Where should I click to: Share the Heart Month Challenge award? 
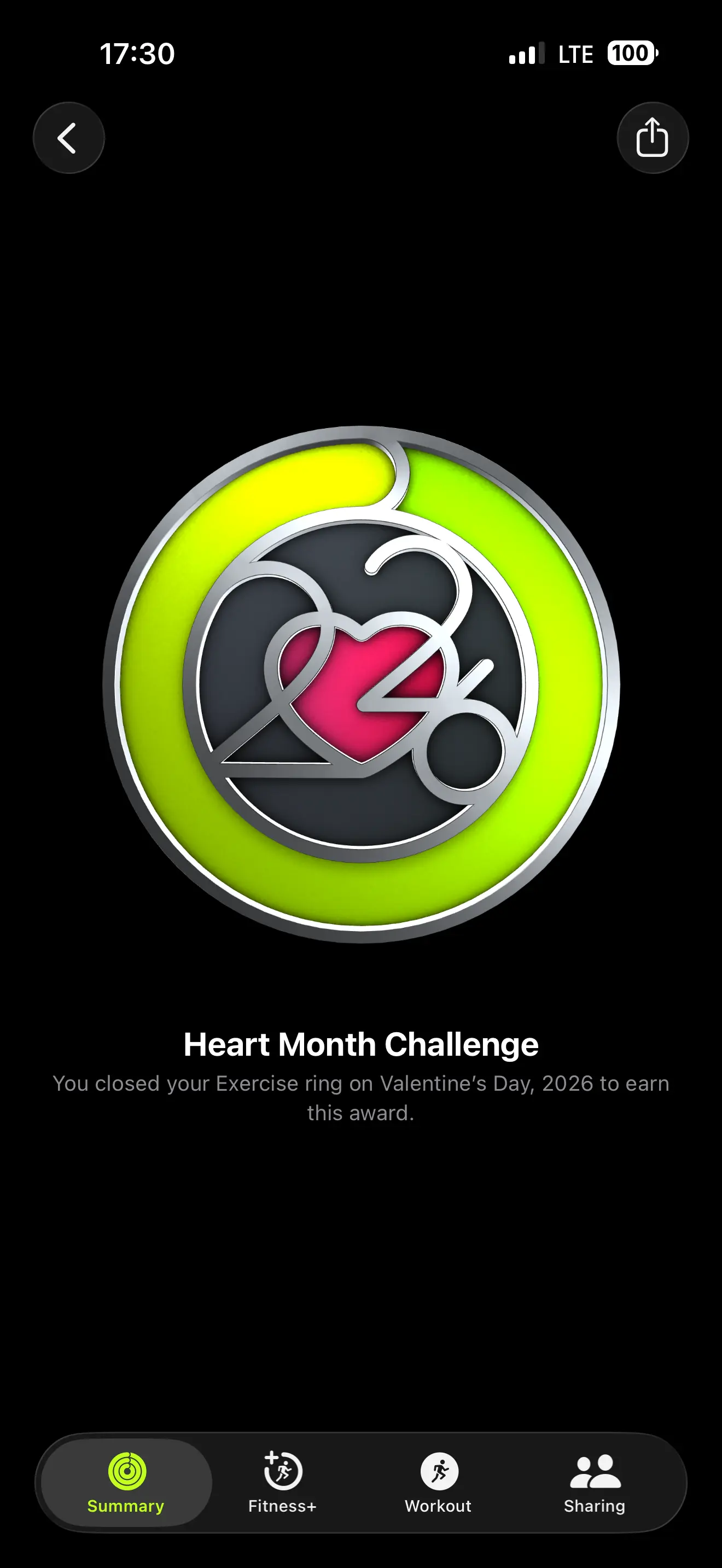[x=652, y=138]
